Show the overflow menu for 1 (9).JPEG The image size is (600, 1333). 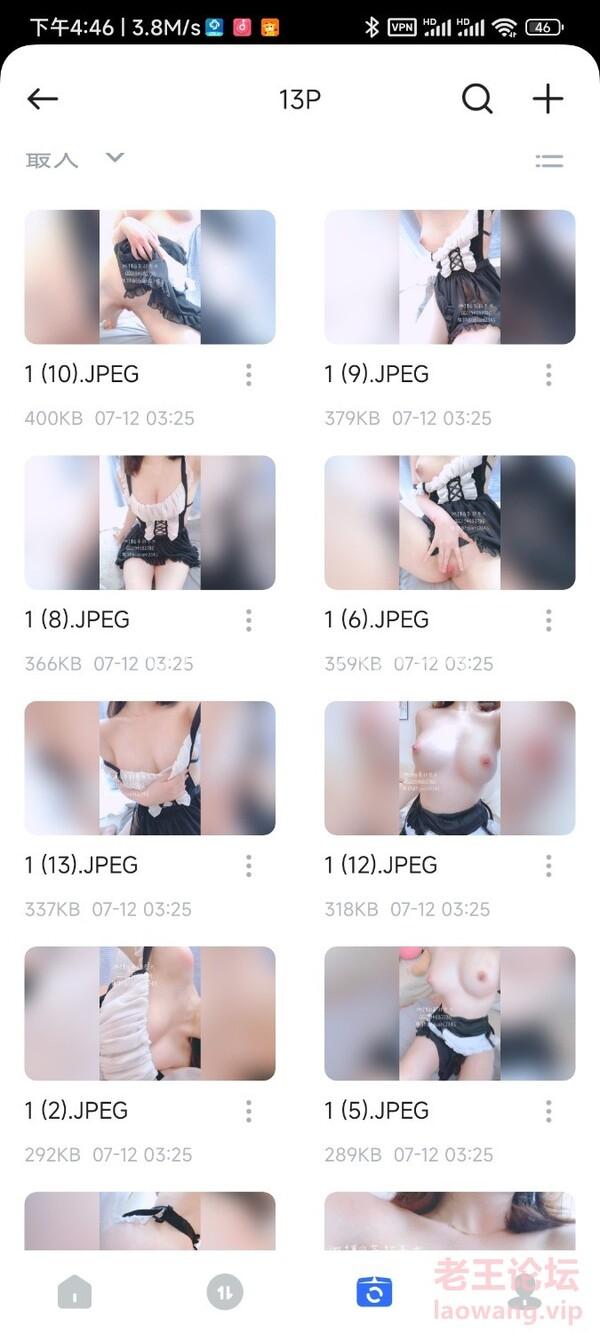coord(548,375)
